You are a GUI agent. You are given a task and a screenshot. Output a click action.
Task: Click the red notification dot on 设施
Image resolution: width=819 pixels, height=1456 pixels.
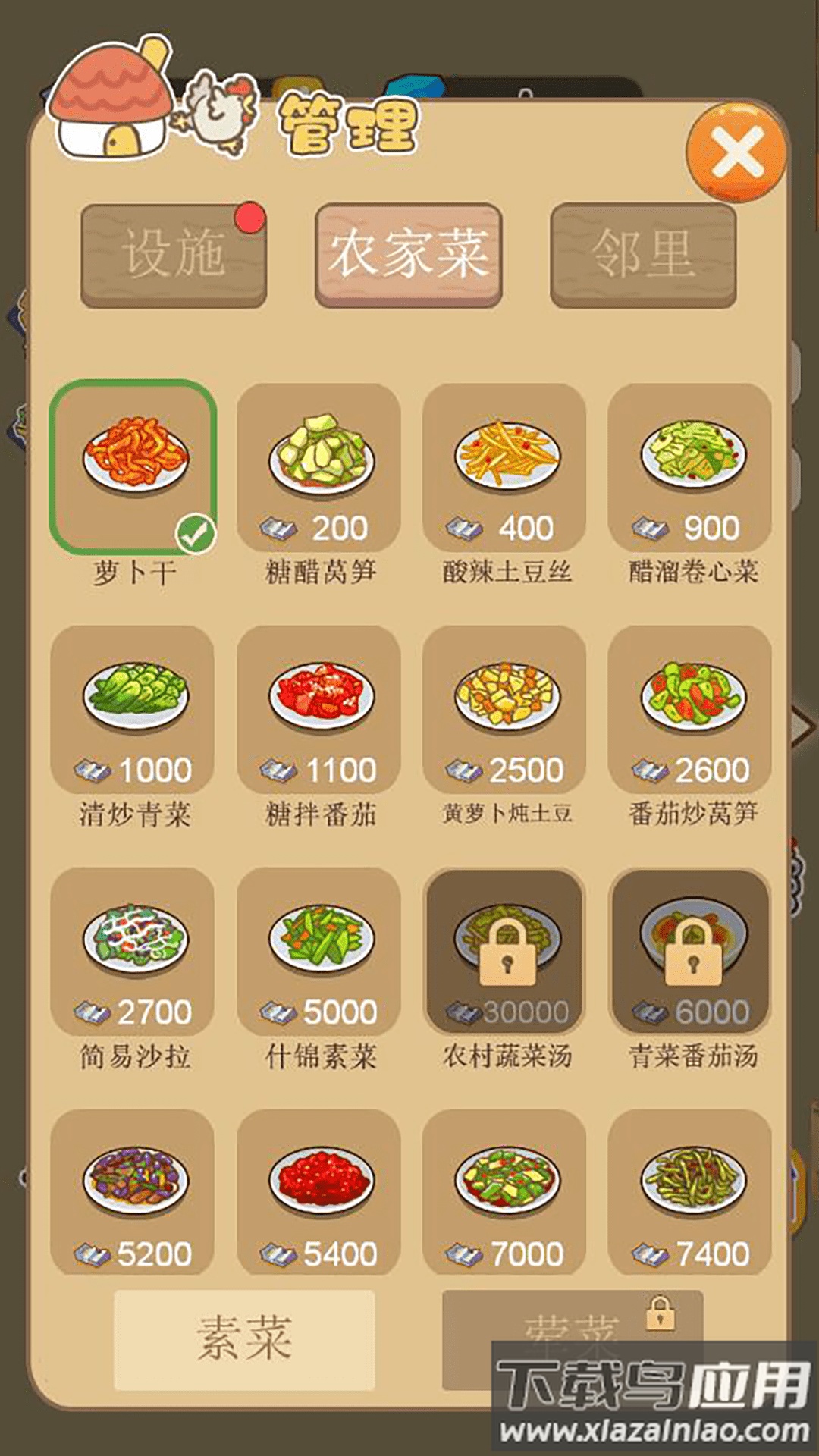[x=248, y=218]
